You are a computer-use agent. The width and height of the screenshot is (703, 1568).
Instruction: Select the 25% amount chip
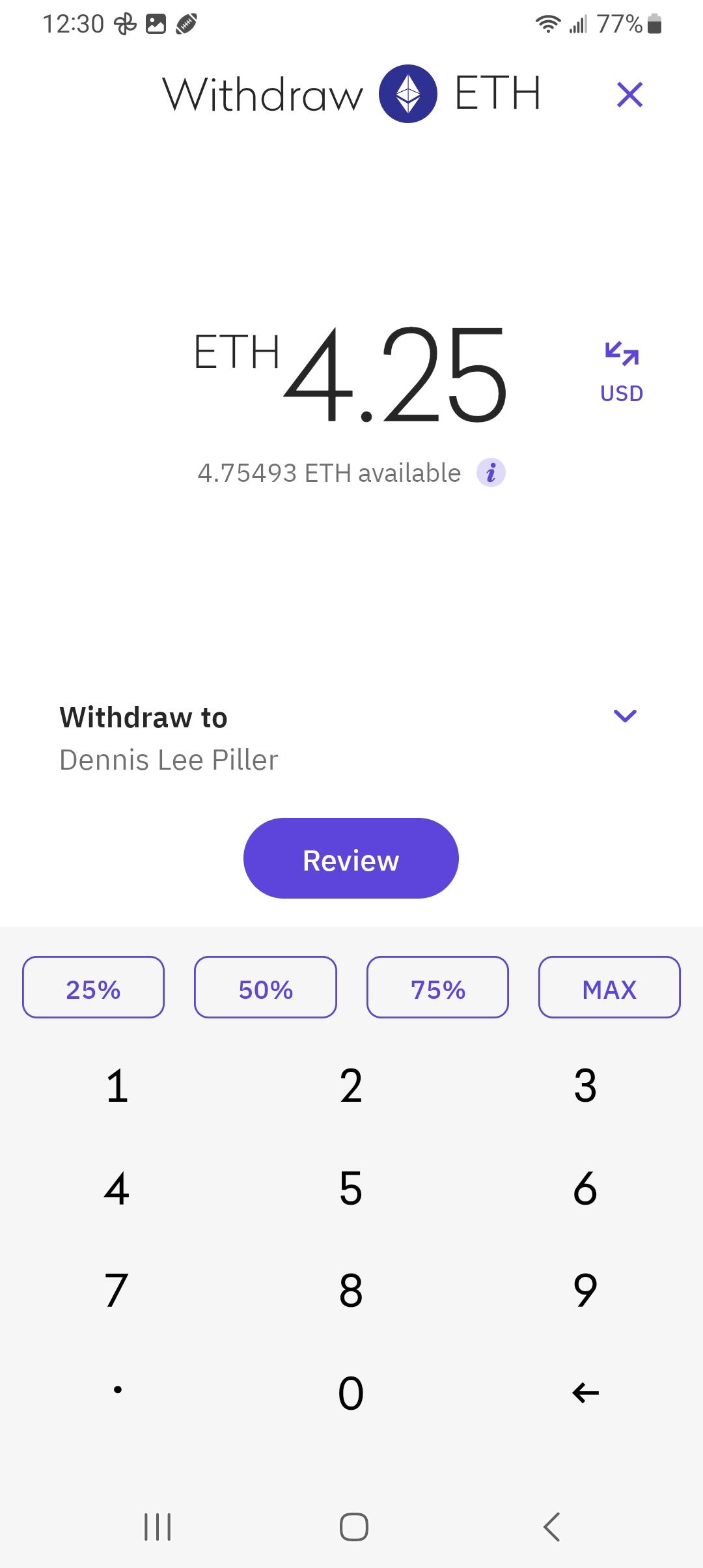[93, 987]
